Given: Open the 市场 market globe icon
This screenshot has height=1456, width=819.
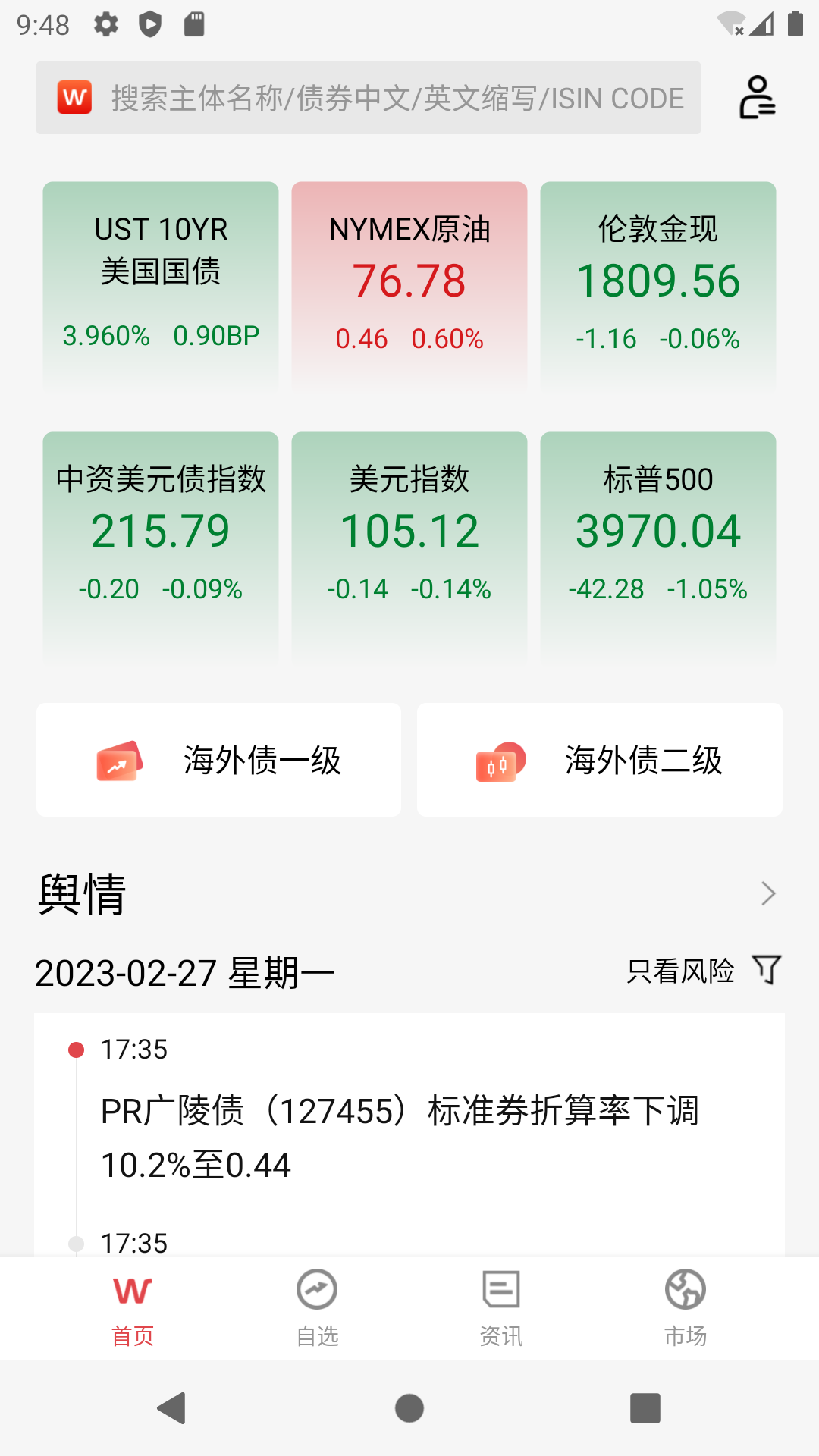Looking at the screenshot, I should [685, 1289].
